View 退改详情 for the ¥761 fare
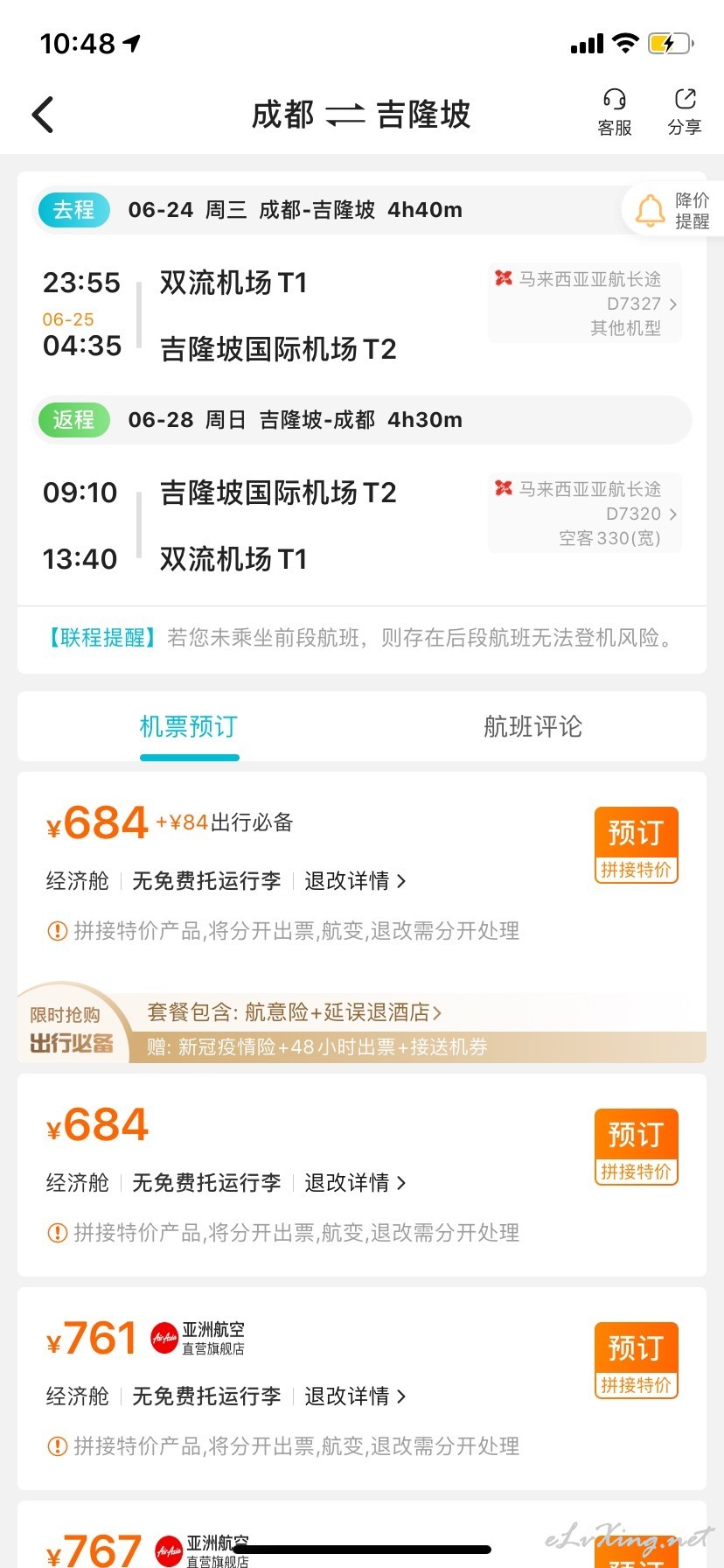 pos(355,1396)
